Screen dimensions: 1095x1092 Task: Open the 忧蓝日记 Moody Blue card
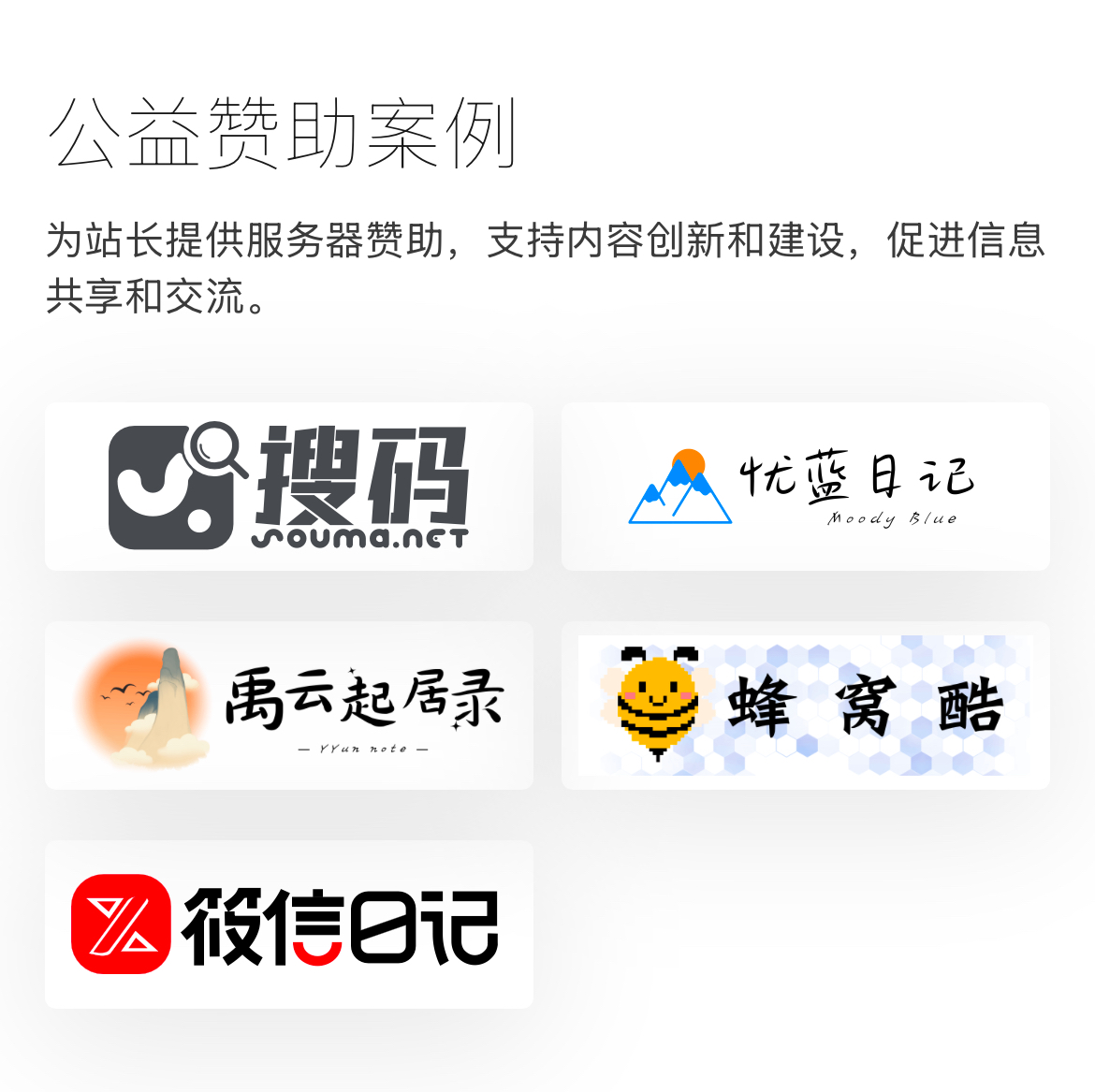coord(805,487)
